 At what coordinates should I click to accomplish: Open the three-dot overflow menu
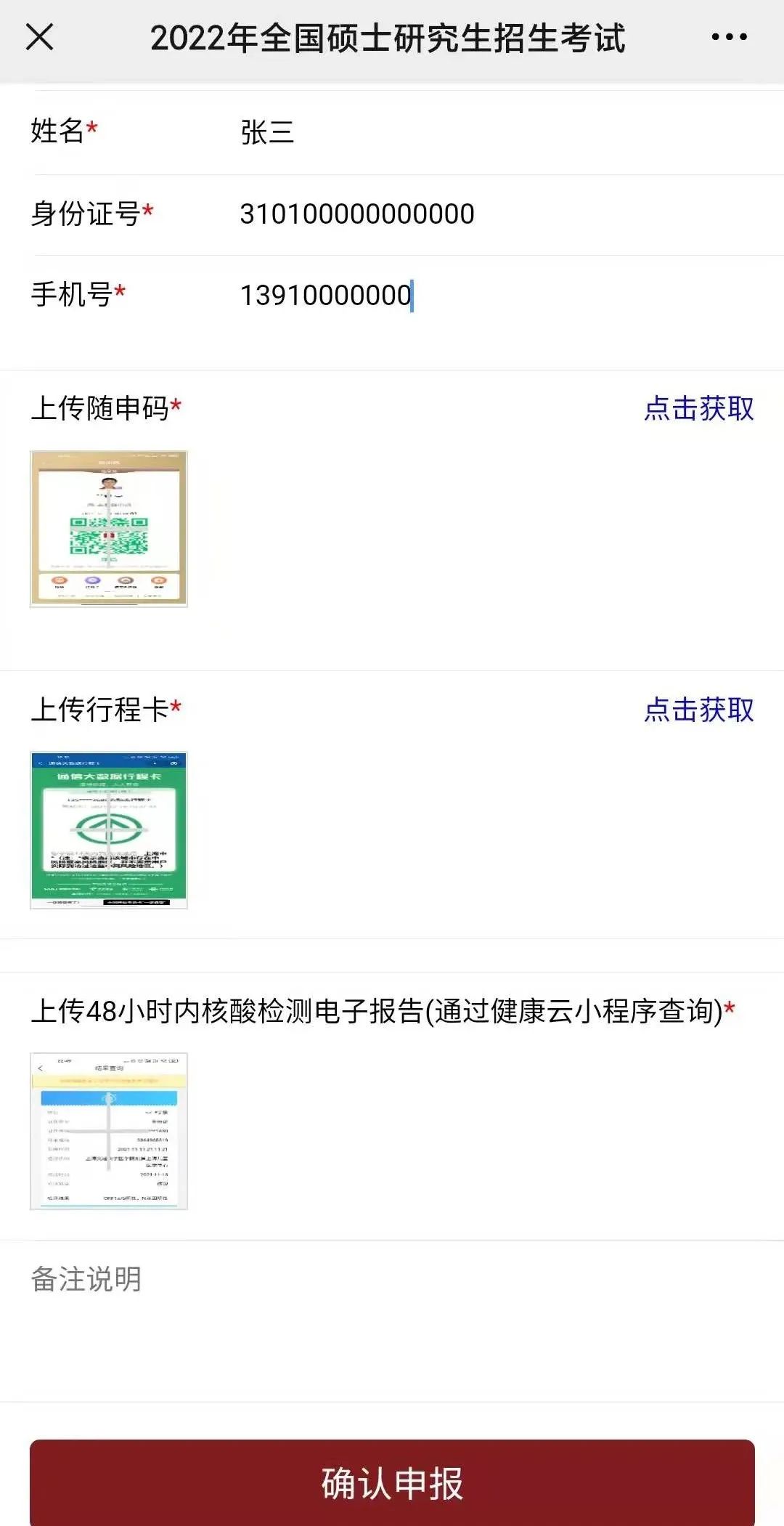729,36
